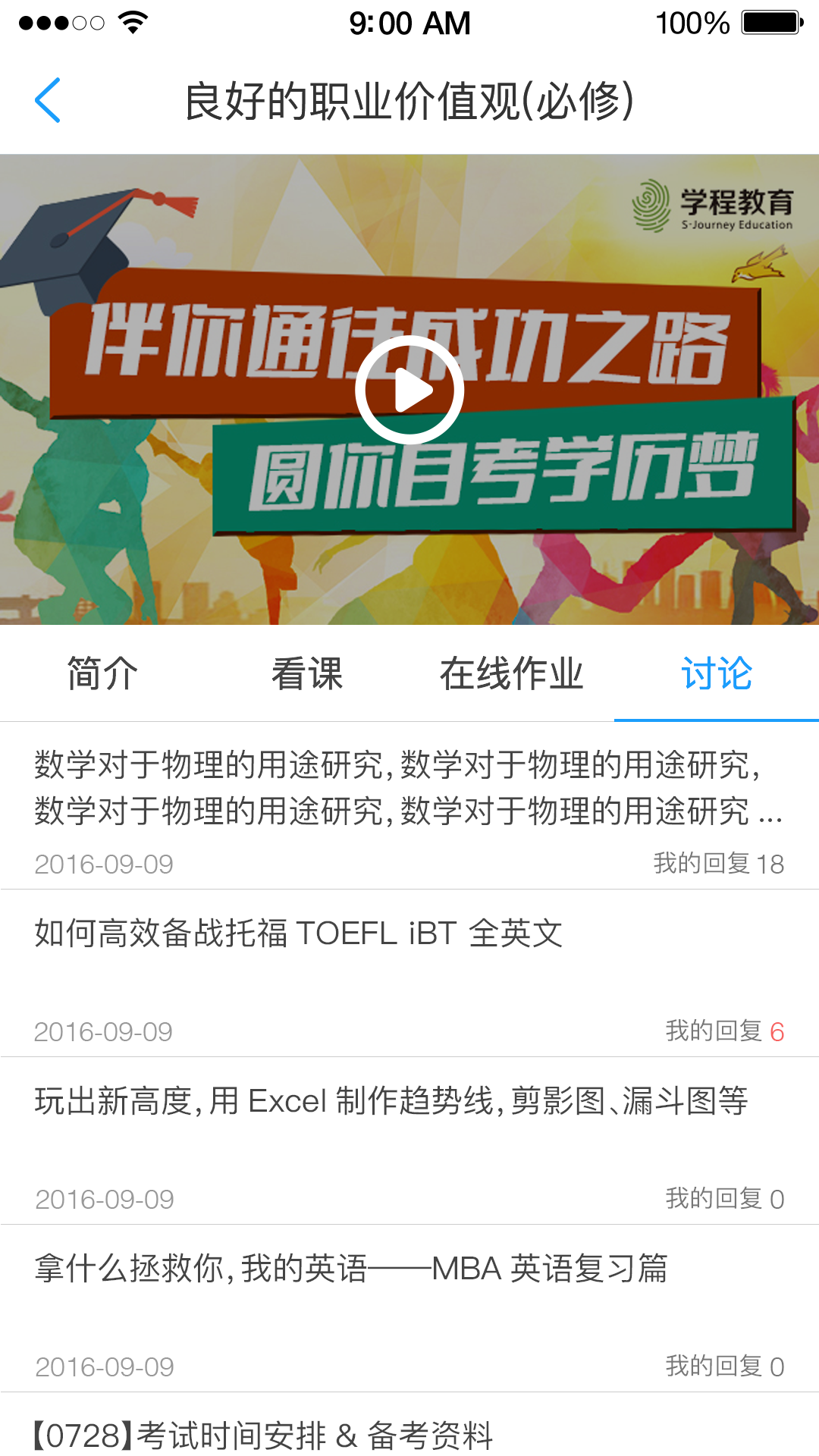Open the 如何高效备战托福 TOEFL iBT discussion
819x1456 pixels.
pos(299,934)
